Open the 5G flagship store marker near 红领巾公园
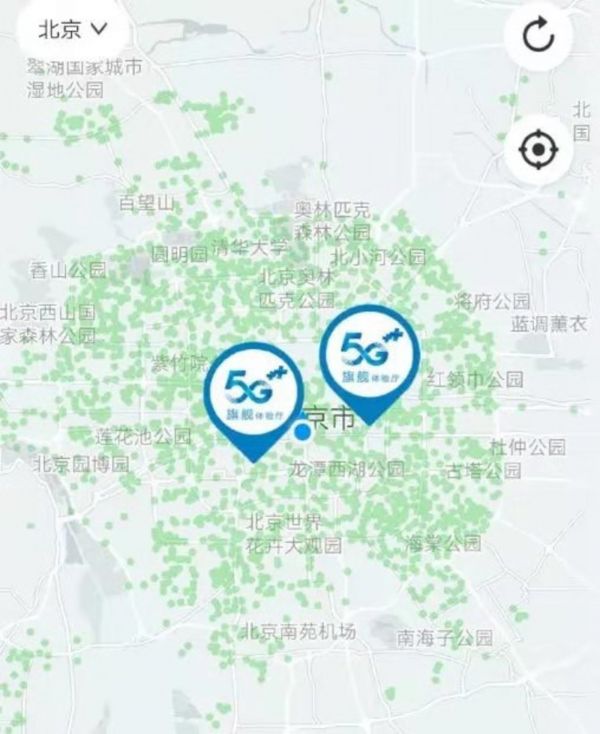This screenshot has width=600, height=734. tap(370, 357)
